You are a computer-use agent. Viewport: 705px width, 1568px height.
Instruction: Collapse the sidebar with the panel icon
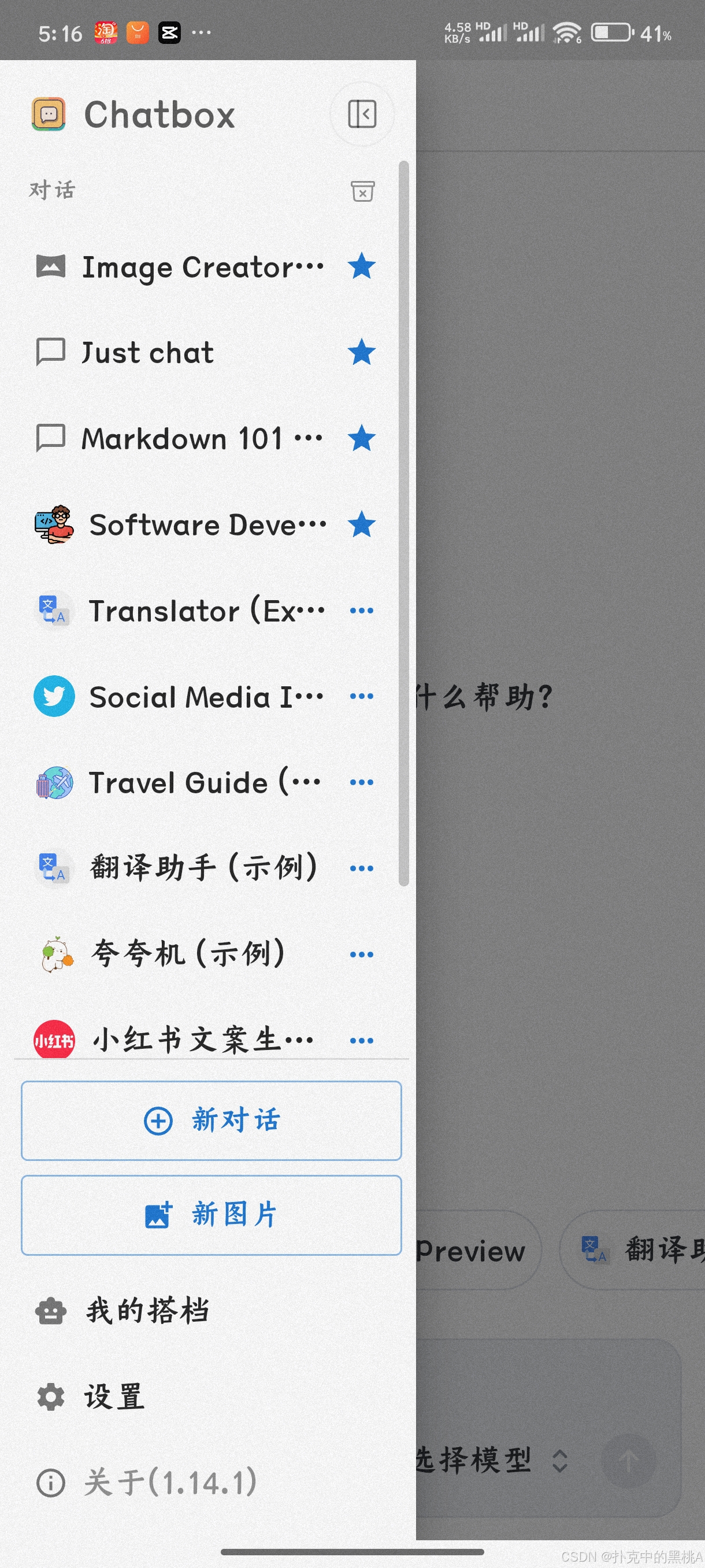[x=362, y=114]
